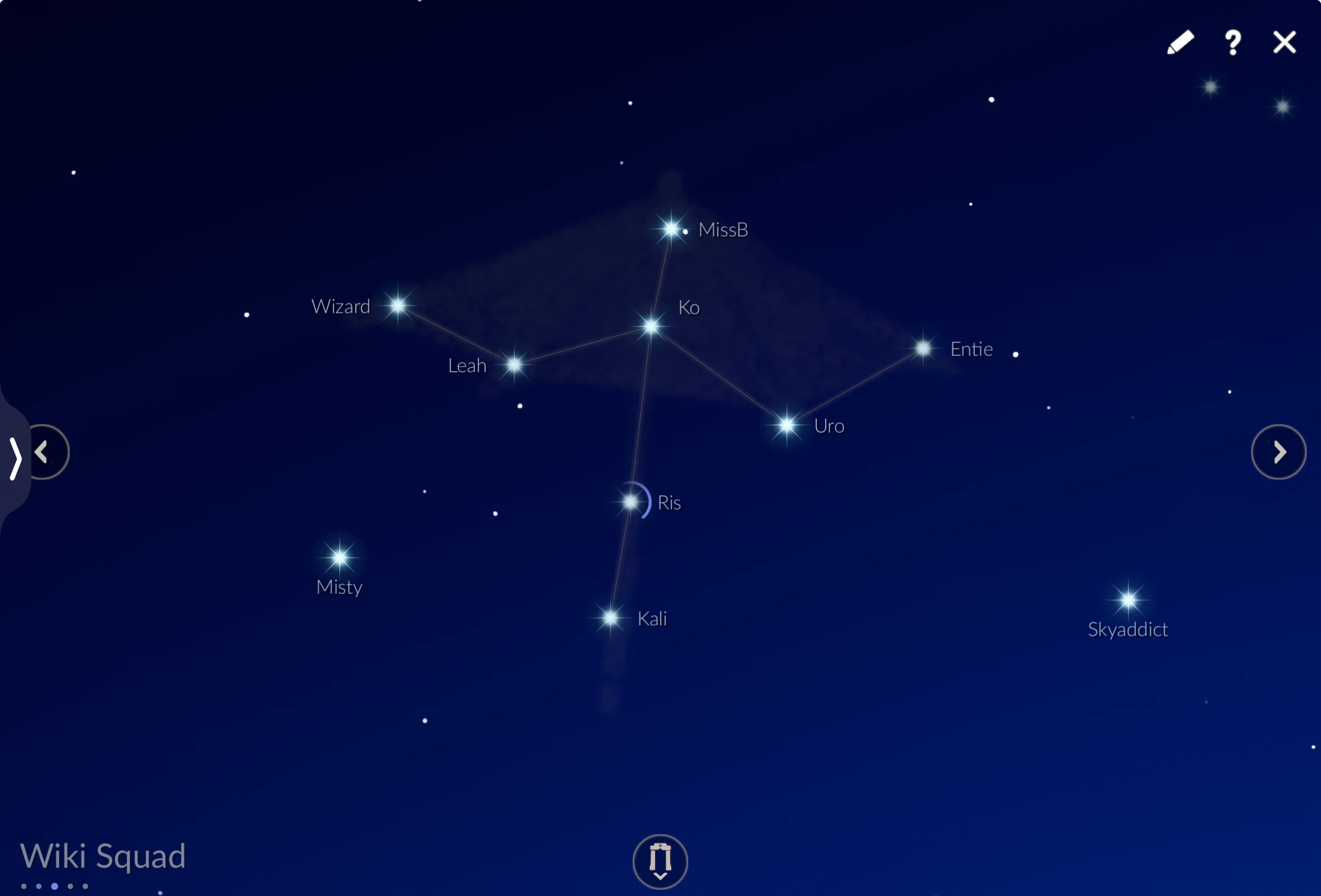Viewport: 1321px width, 896px height.
Task: Tap the gate icon at the bottom
Action: pos(660,861)
